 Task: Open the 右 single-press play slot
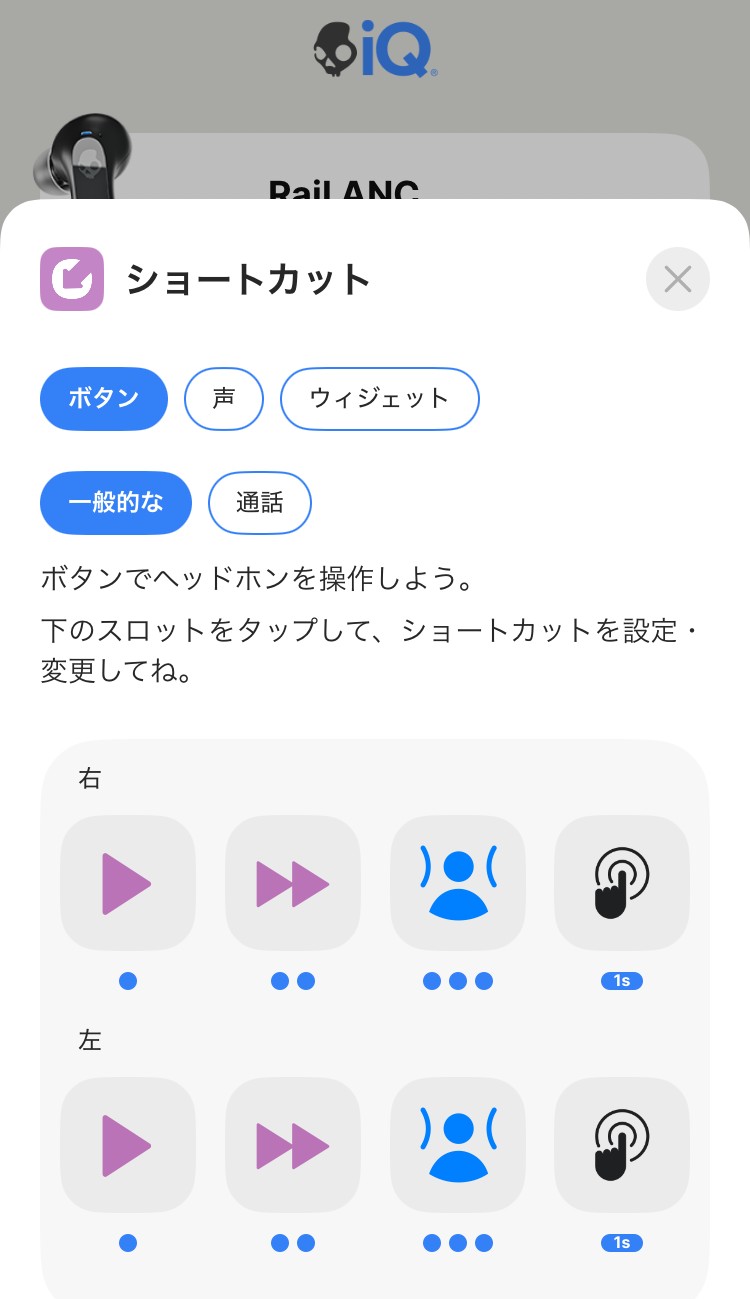click(x=128, y=883)
